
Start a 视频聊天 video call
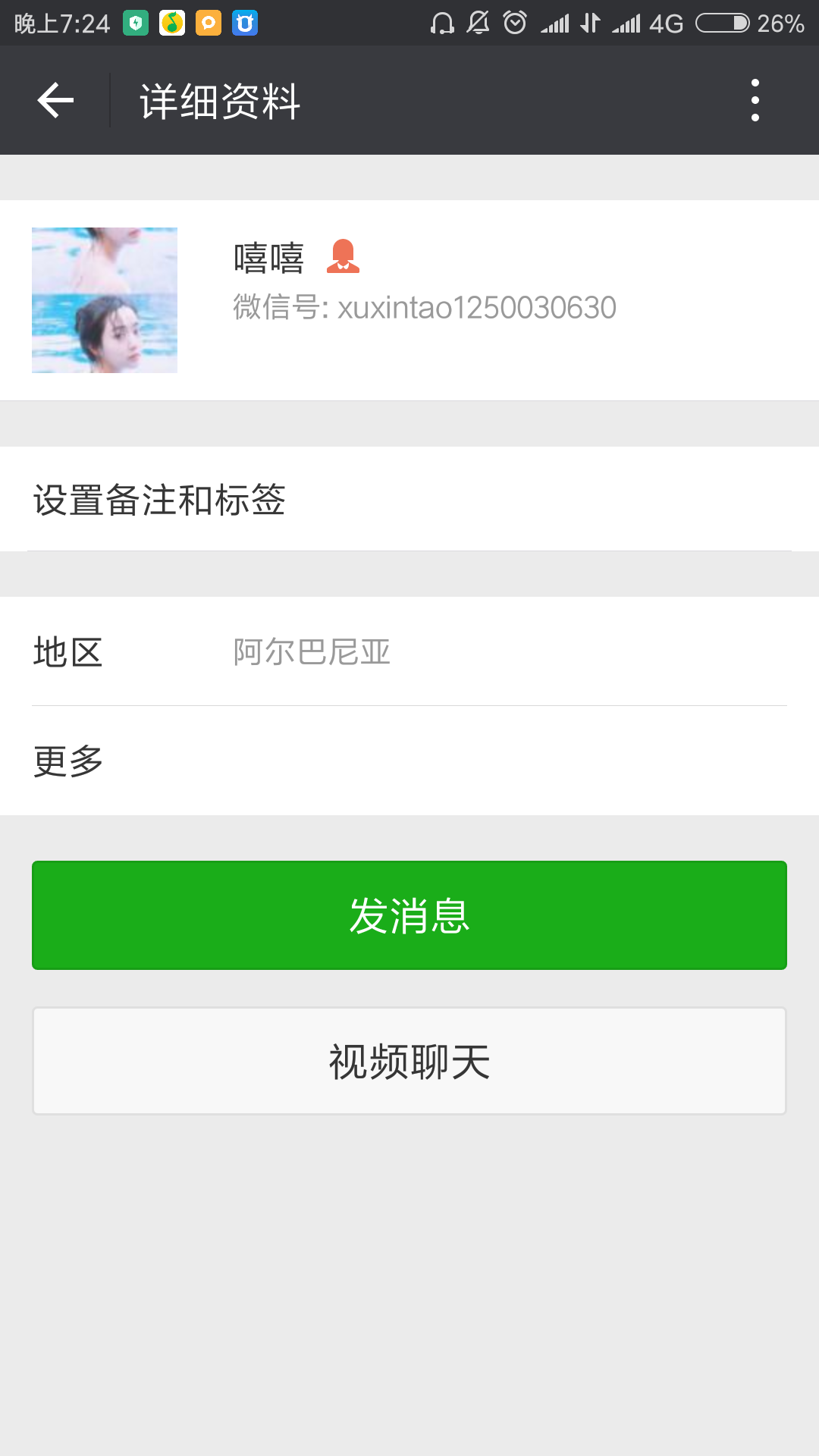click(x=409, y=1061)
